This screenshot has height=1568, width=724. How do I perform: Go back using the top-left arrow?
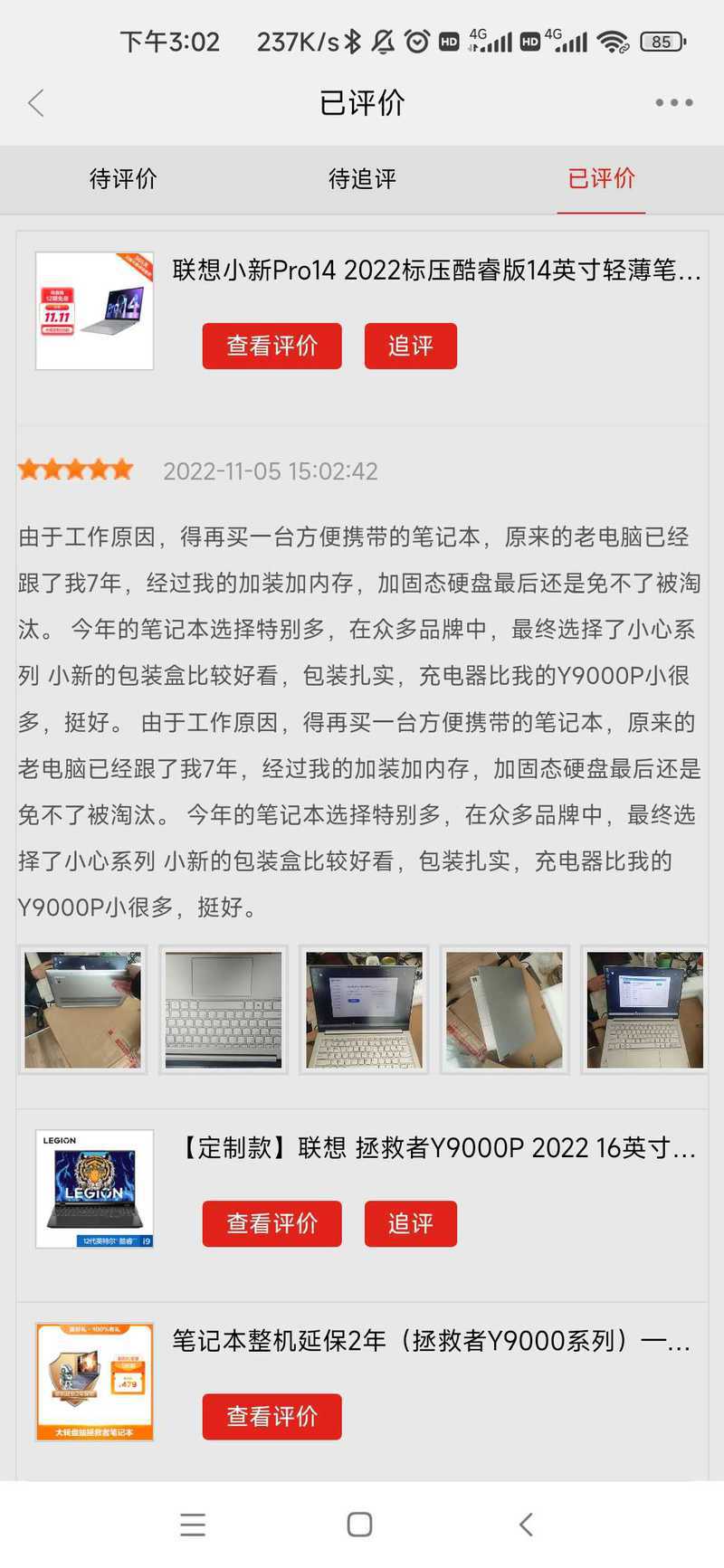(x=36, y=103)
